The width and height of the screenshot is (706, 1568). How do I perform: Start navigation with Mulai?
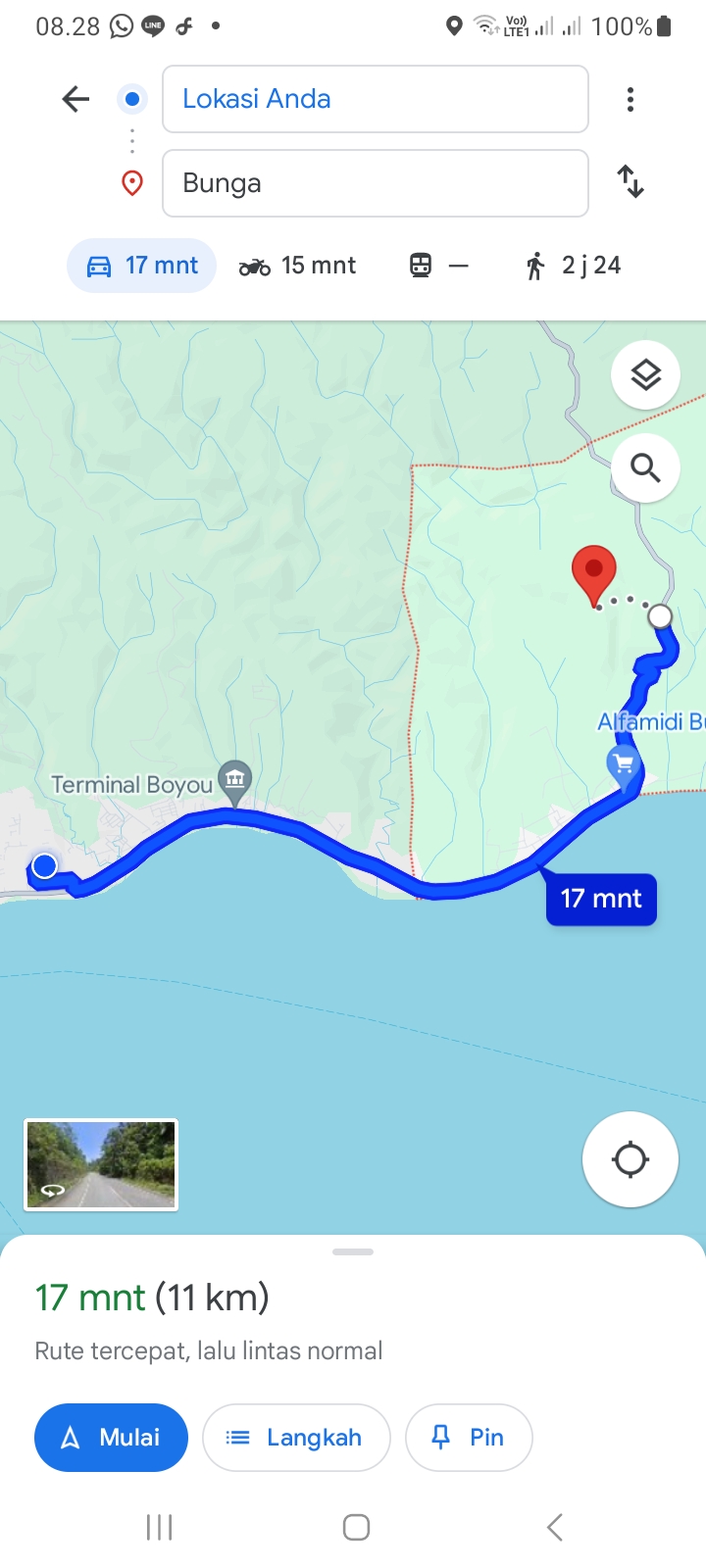coord(111,1438)
